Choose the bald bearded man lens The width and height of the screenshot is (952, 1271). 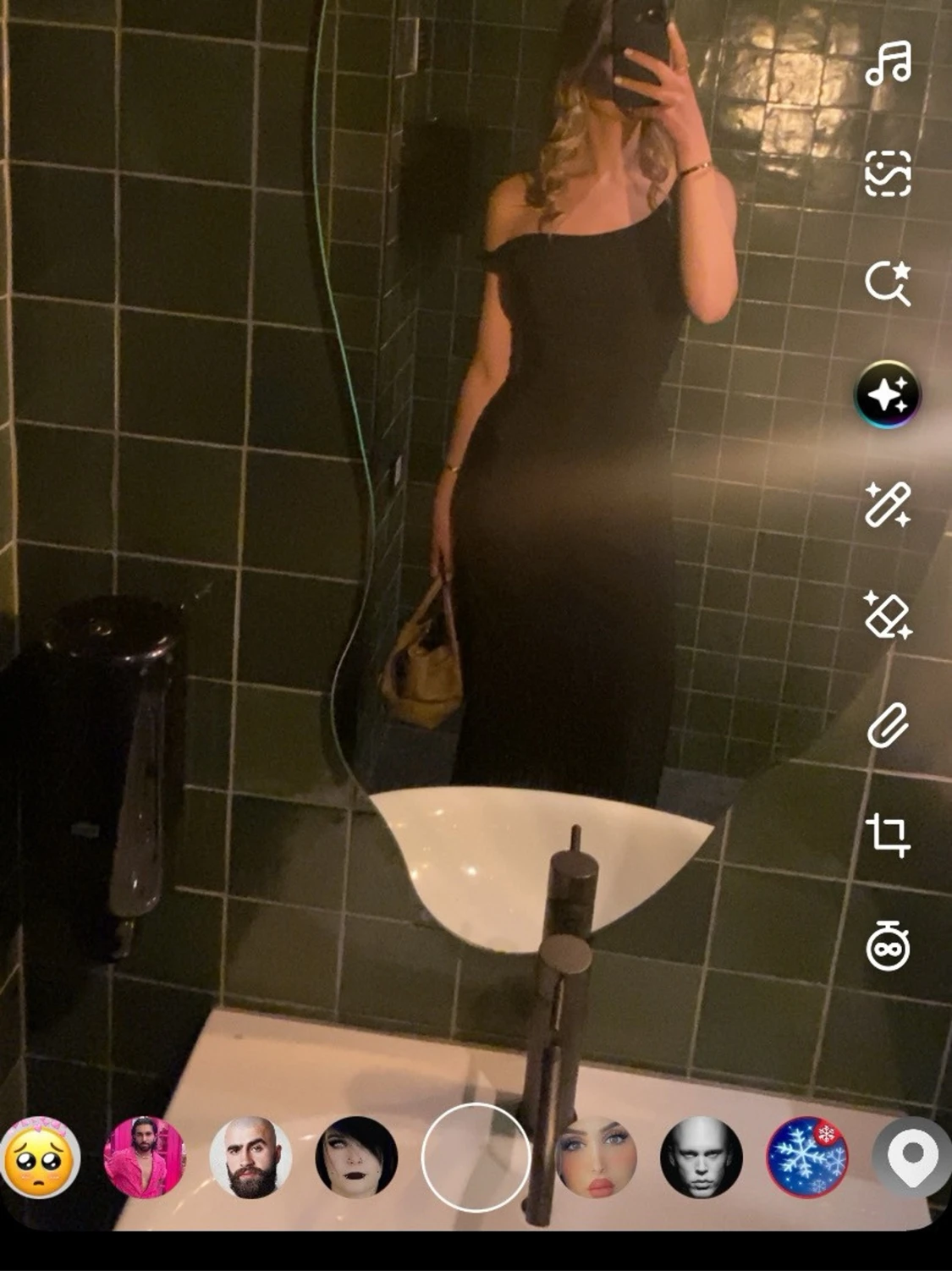[250, 1157]
